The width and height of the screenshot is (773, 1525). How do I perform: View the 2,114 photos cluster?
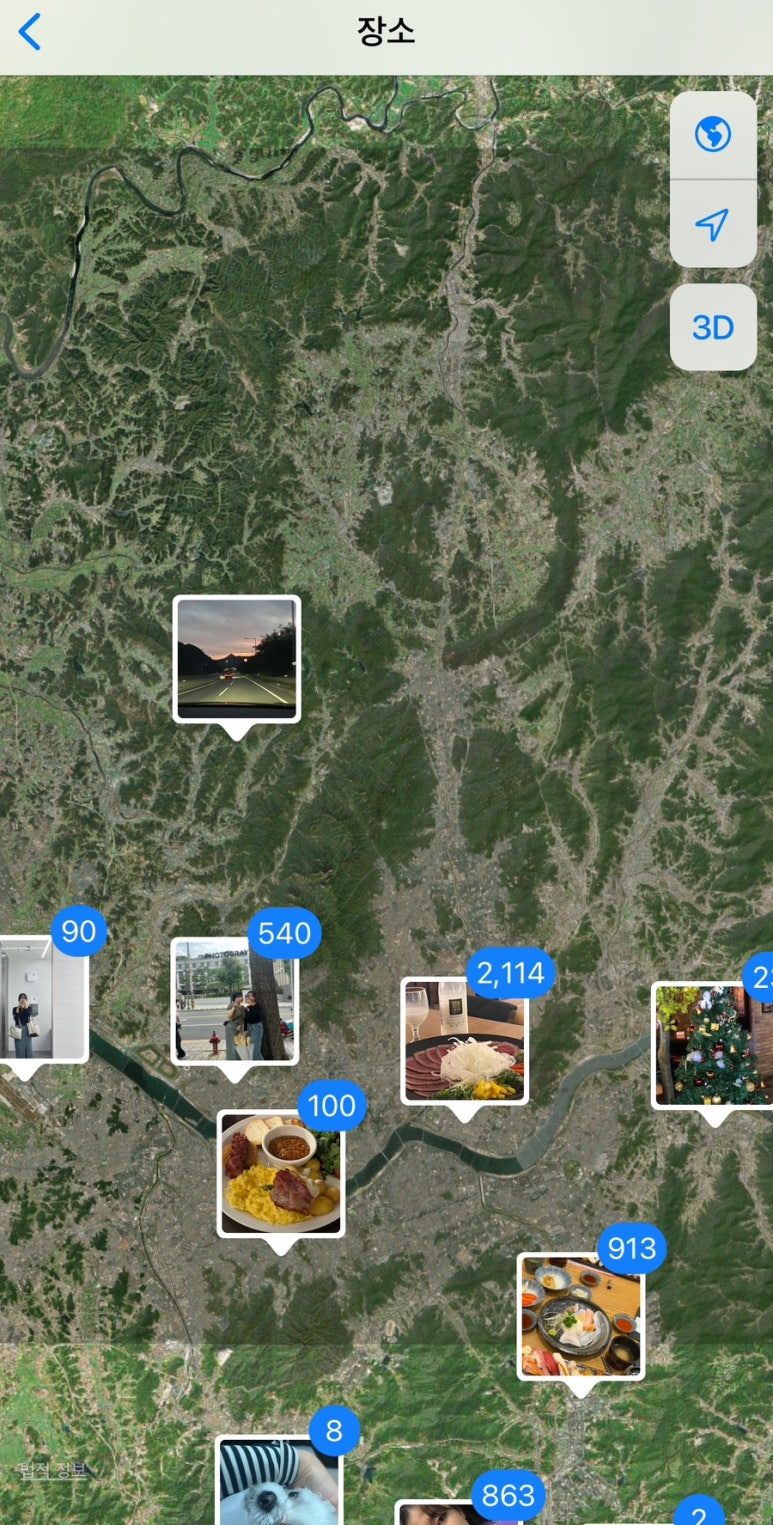[465, 1041]
